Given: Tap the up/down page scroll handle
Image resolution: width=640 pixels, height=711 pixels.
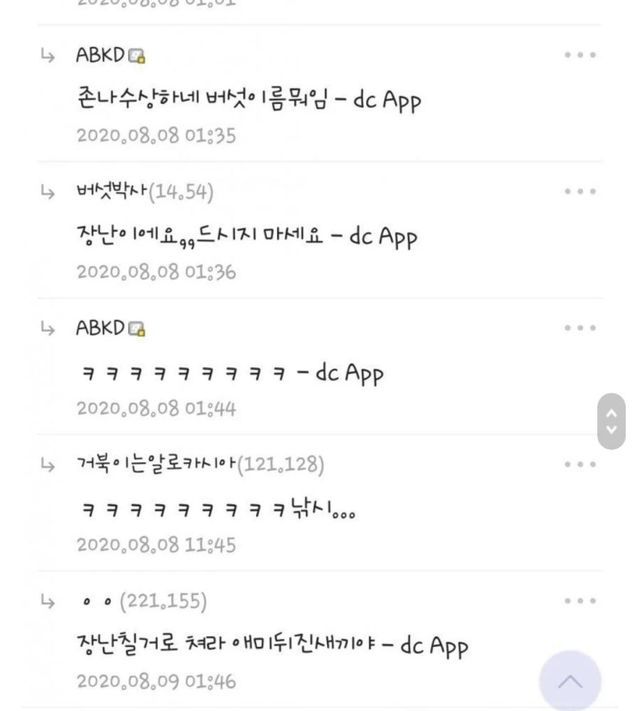Looking at the screenshot, I should pos(611,421).
